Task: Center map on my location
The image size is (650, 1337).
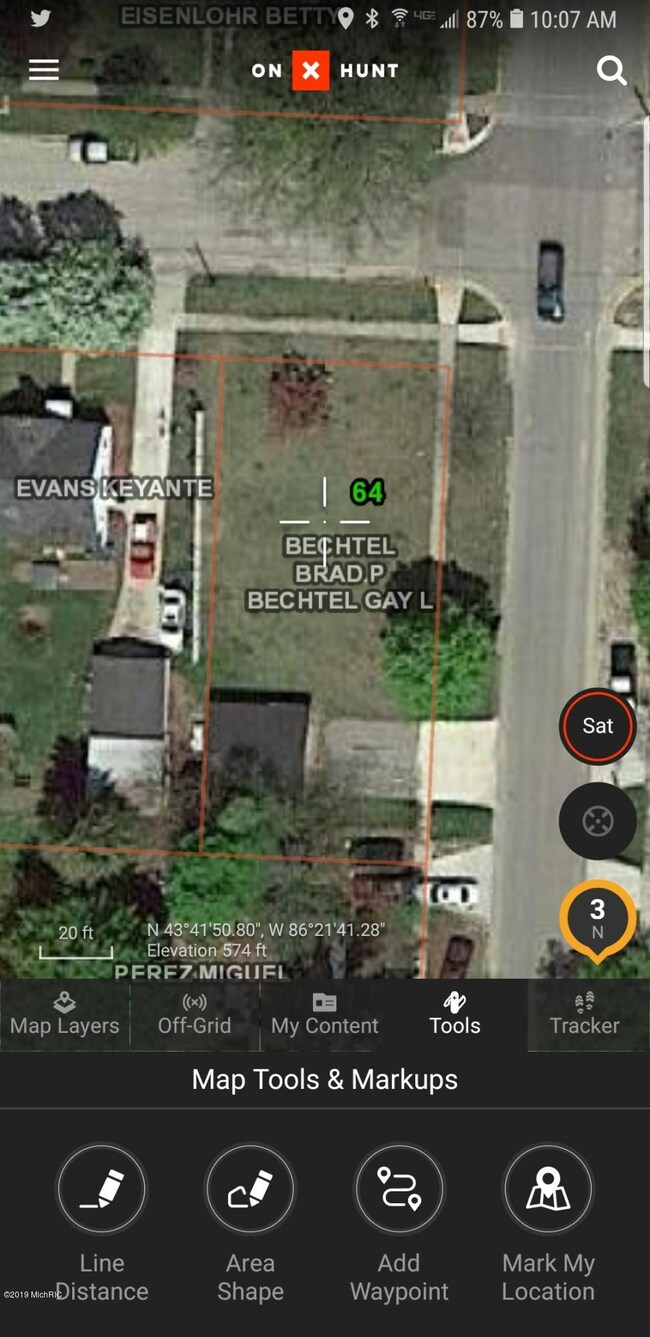Action: [597, 821]
